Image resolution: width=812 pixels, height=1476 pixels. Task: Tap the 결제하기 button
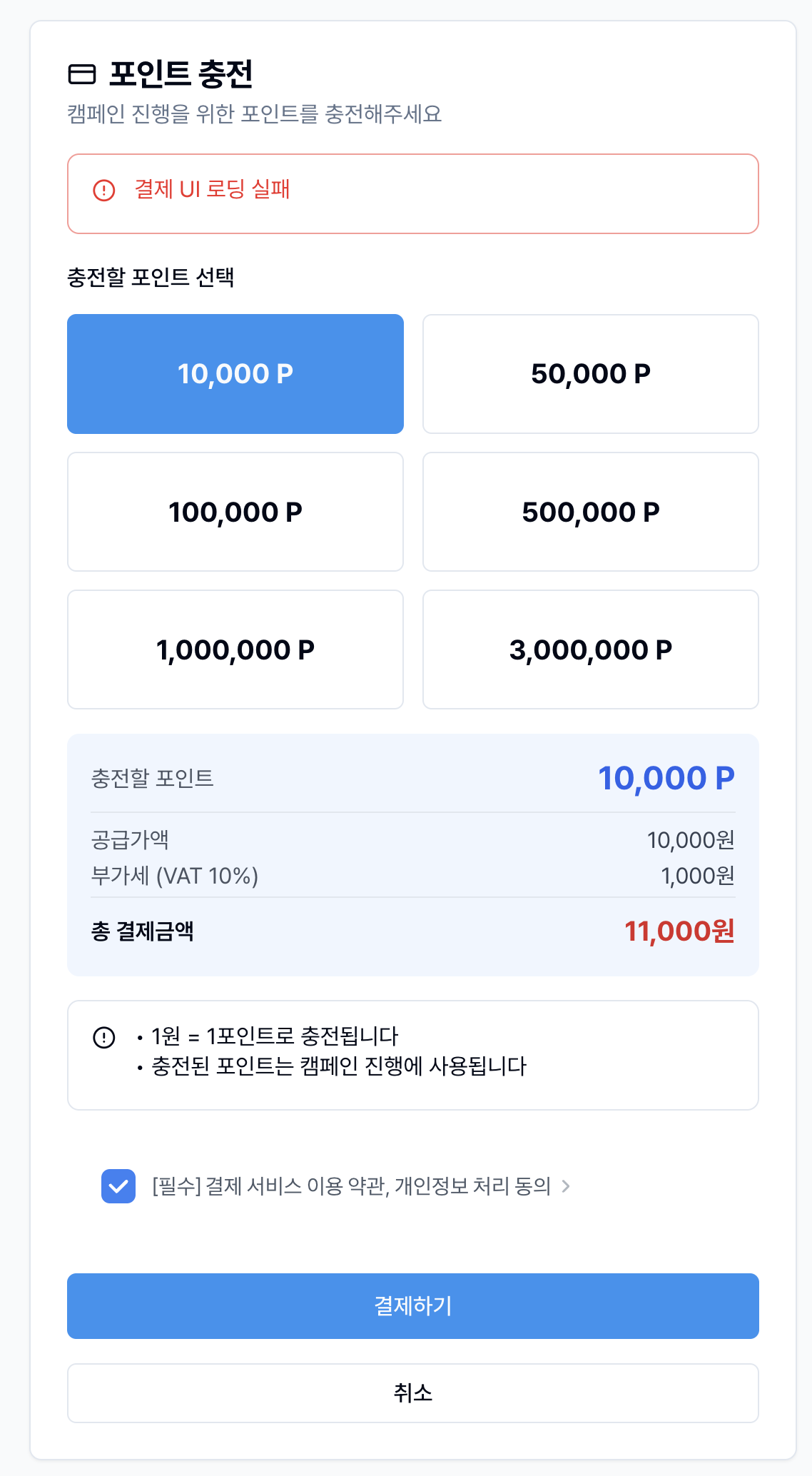coord(412,1306)
